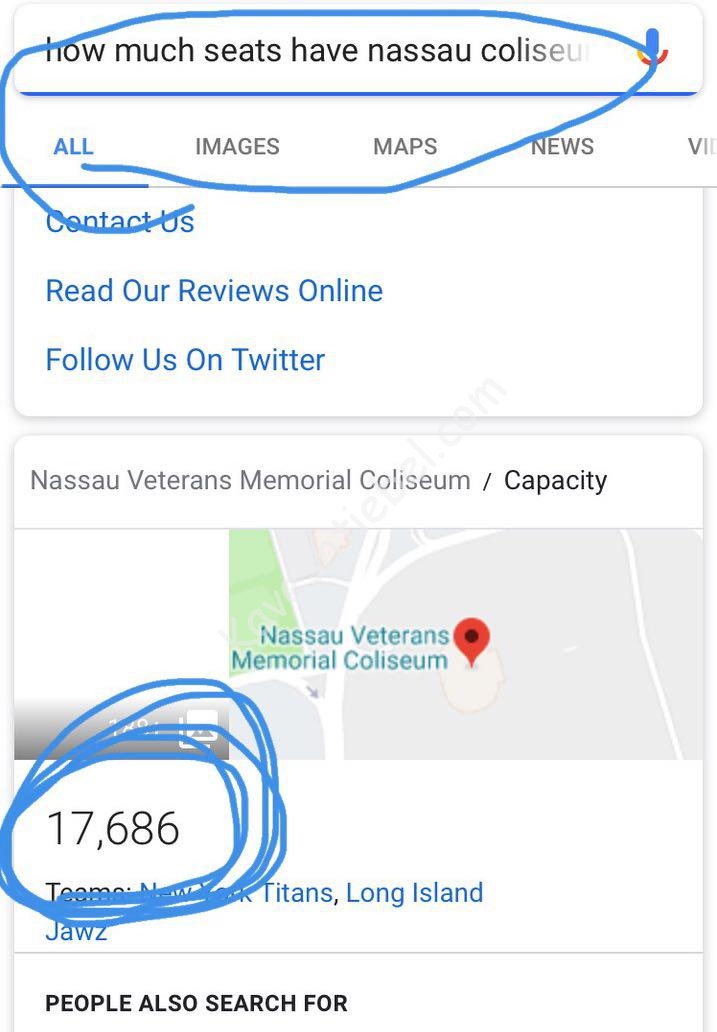Open the Nassau Veterans Memorial Coliseum map

coord(465,645)
